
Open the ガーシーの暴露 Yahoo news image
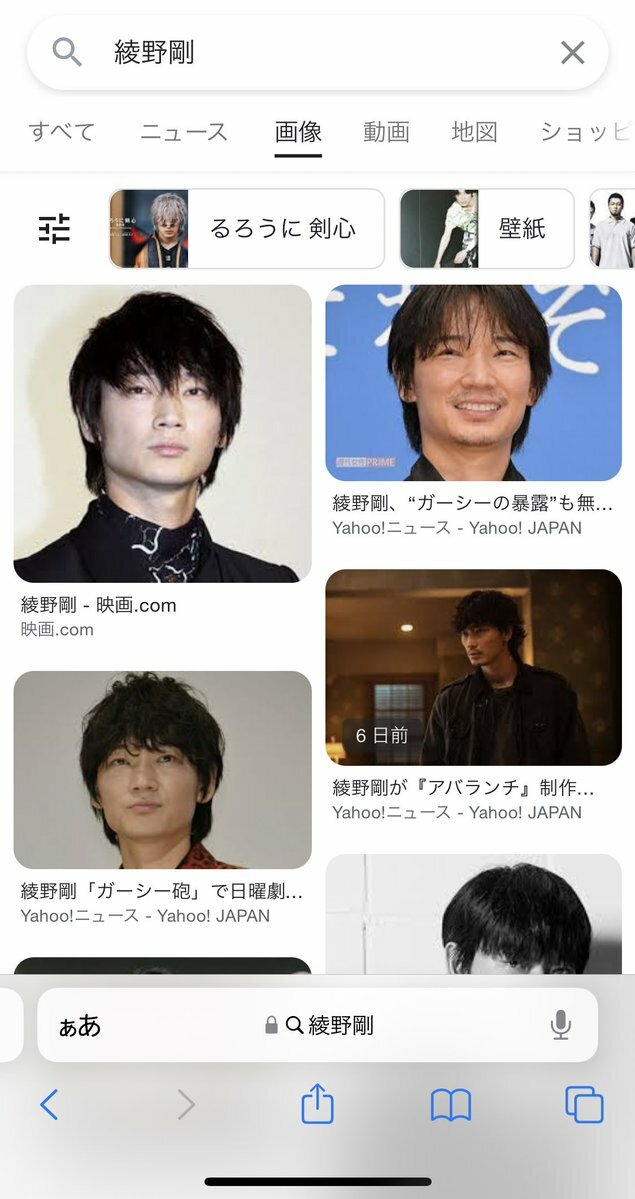pyautogui.click(x=473, y=382)
